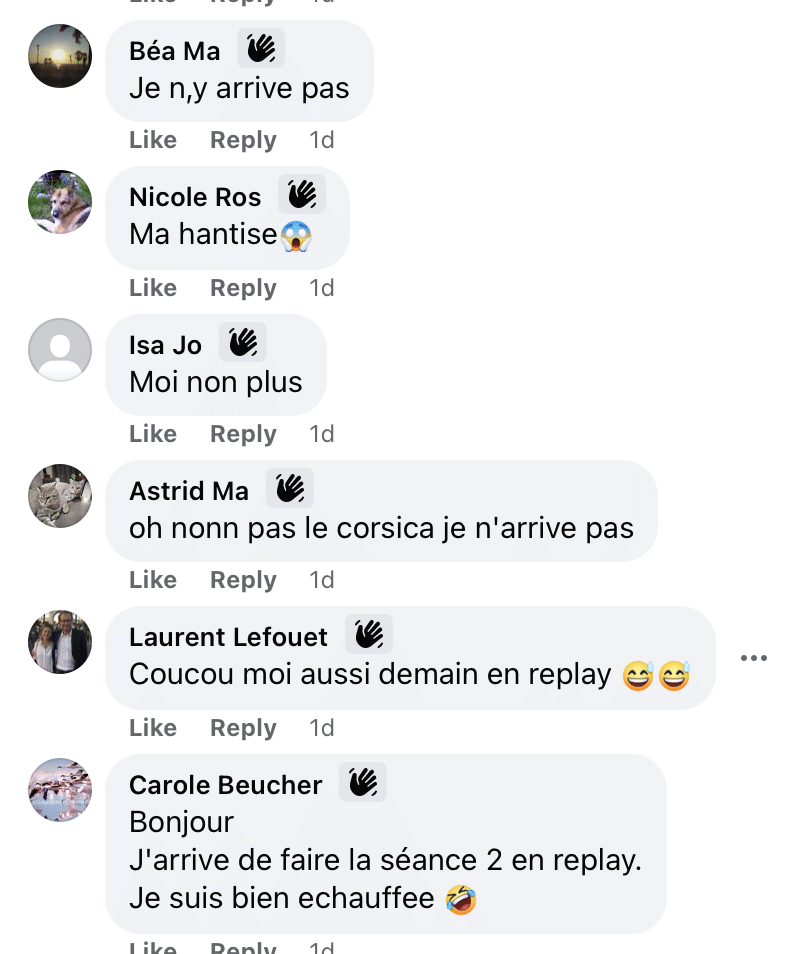
Task: Reply to Astrid Ma's comment
Action: pos(242,580)
